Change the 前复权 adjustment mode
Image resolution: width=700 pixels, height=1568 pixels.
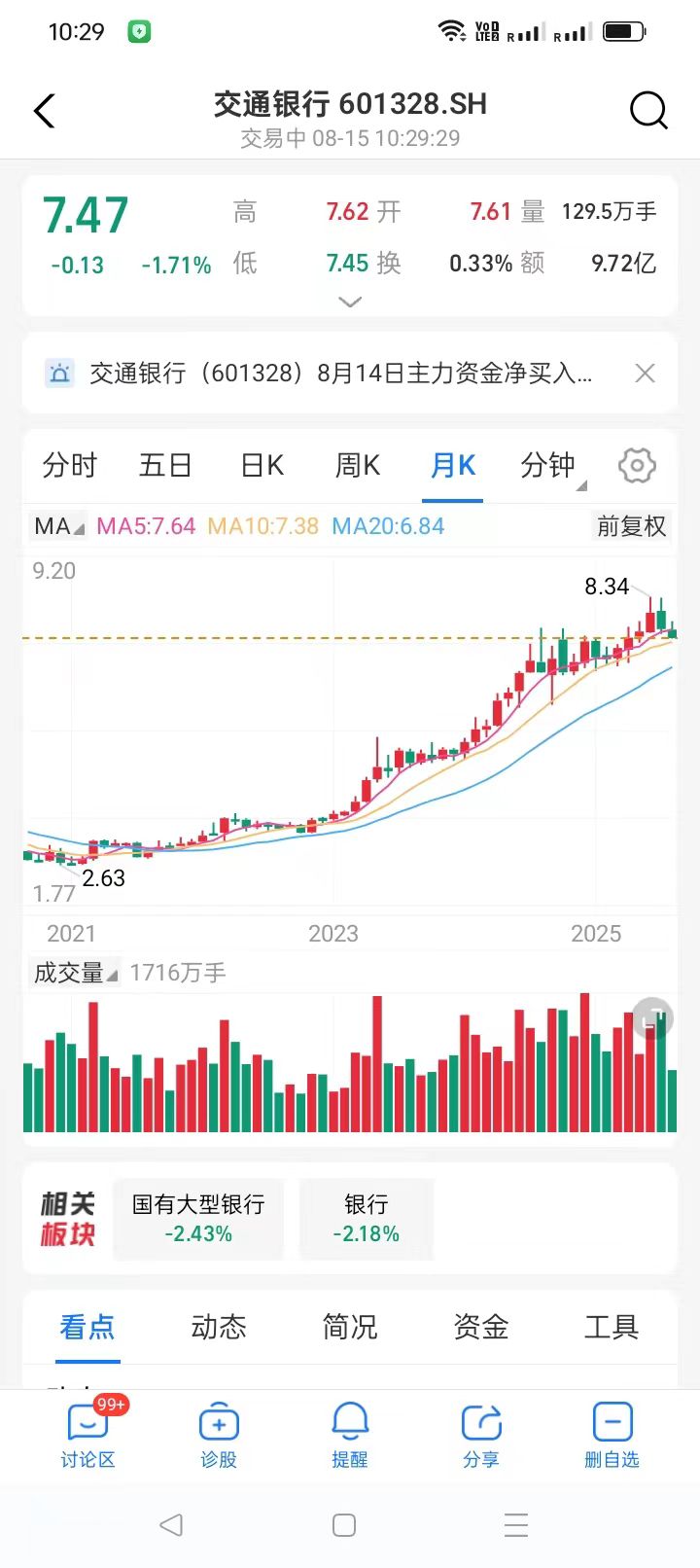631,526
